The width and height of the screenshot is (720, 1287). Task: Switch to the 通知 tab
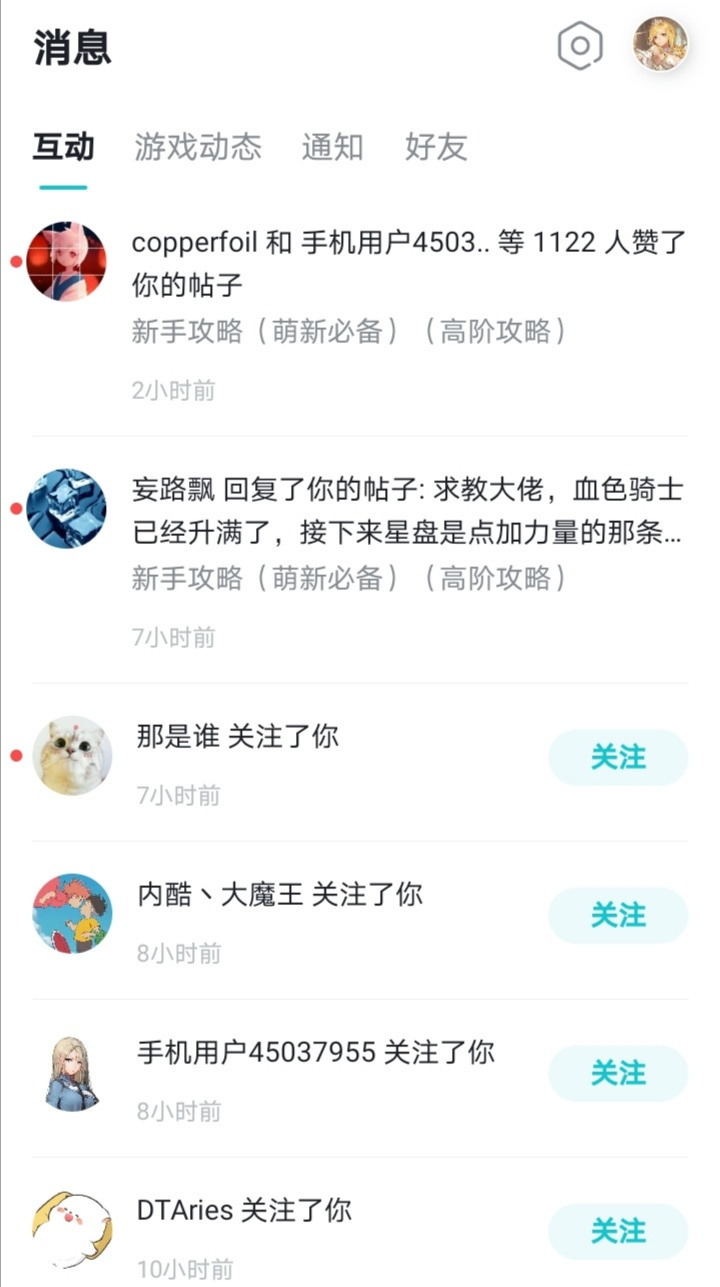(333, 147)
